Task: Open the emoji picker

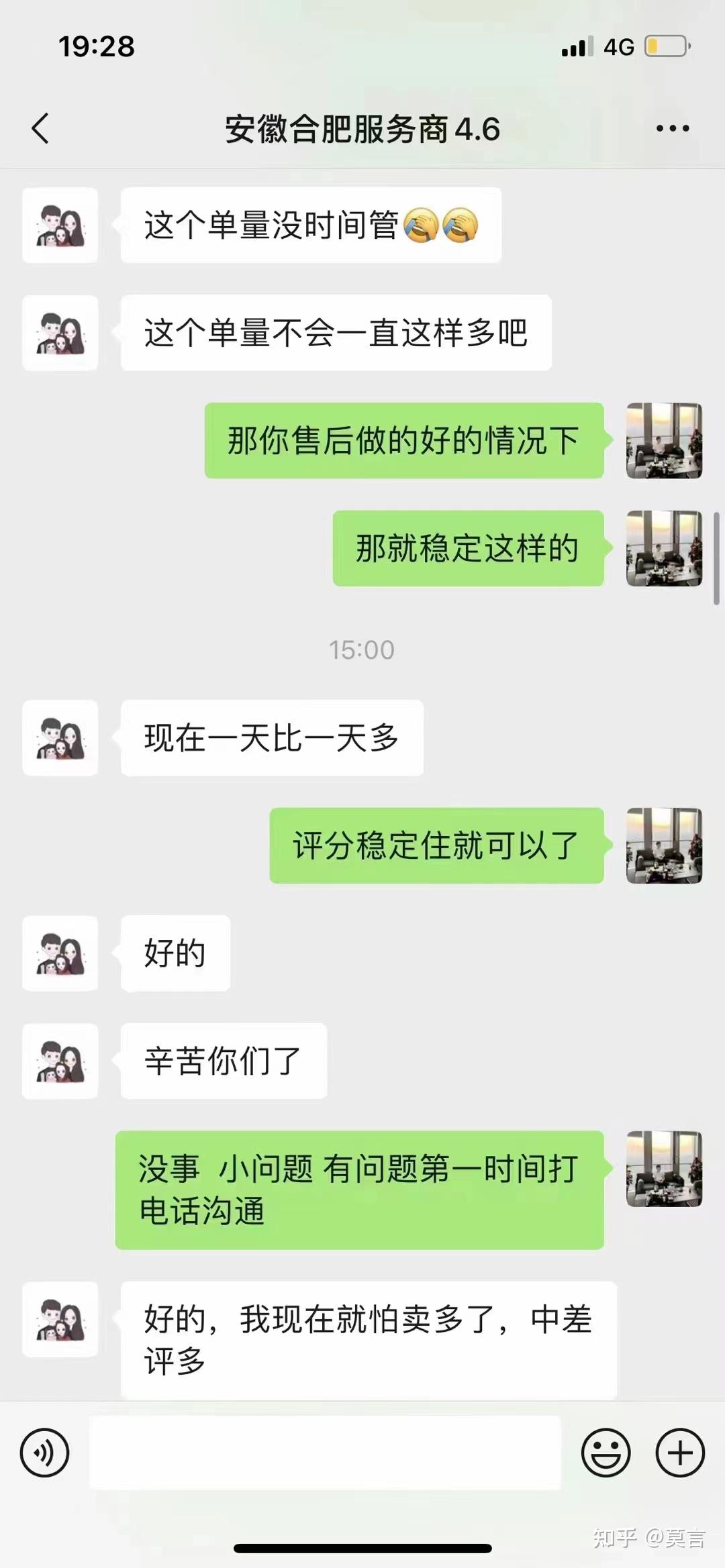Action: [x=606, y=1453]
